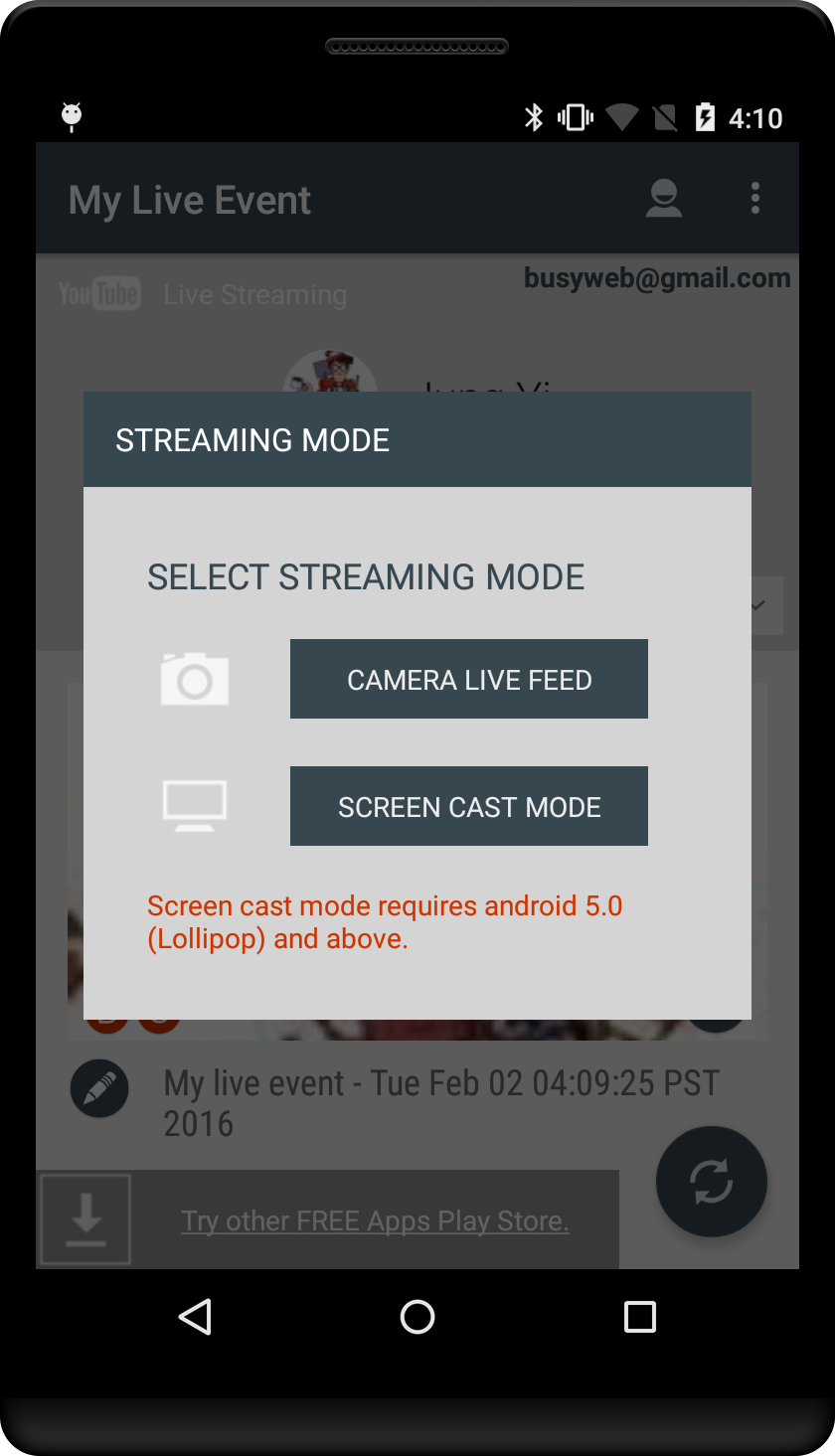Open Try other FREE Apps link
835x1456 pixels.
[x=375, y=1220]
